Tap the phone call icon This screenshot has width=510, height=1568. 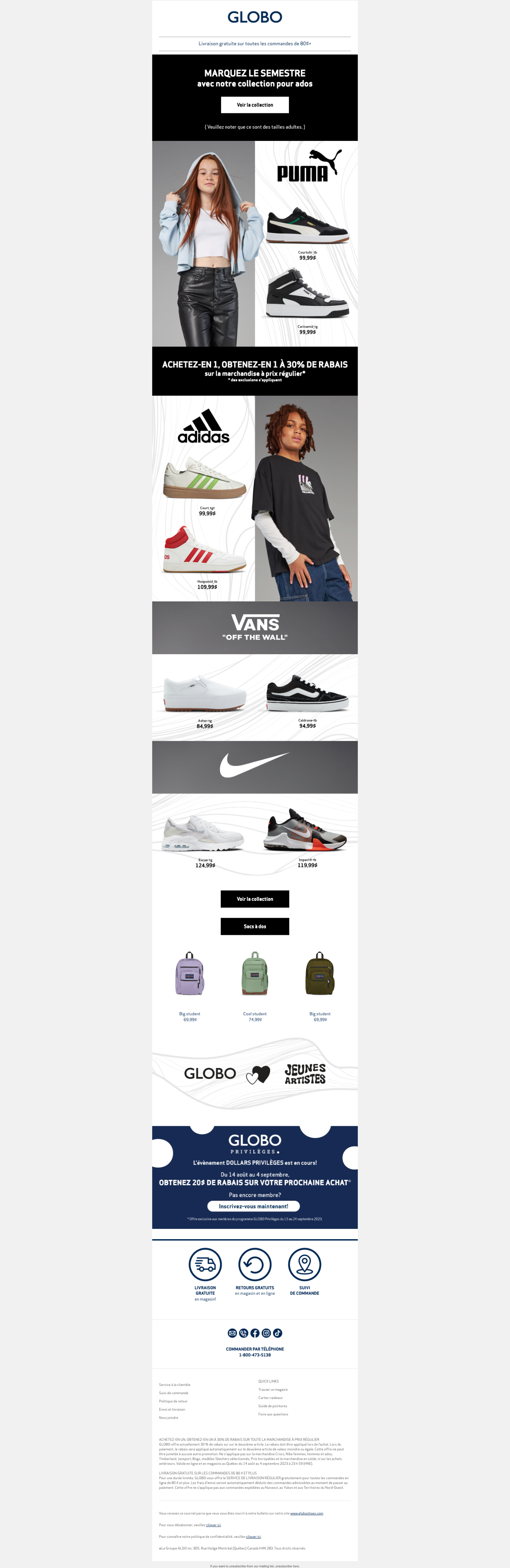tap(243, 1333)
